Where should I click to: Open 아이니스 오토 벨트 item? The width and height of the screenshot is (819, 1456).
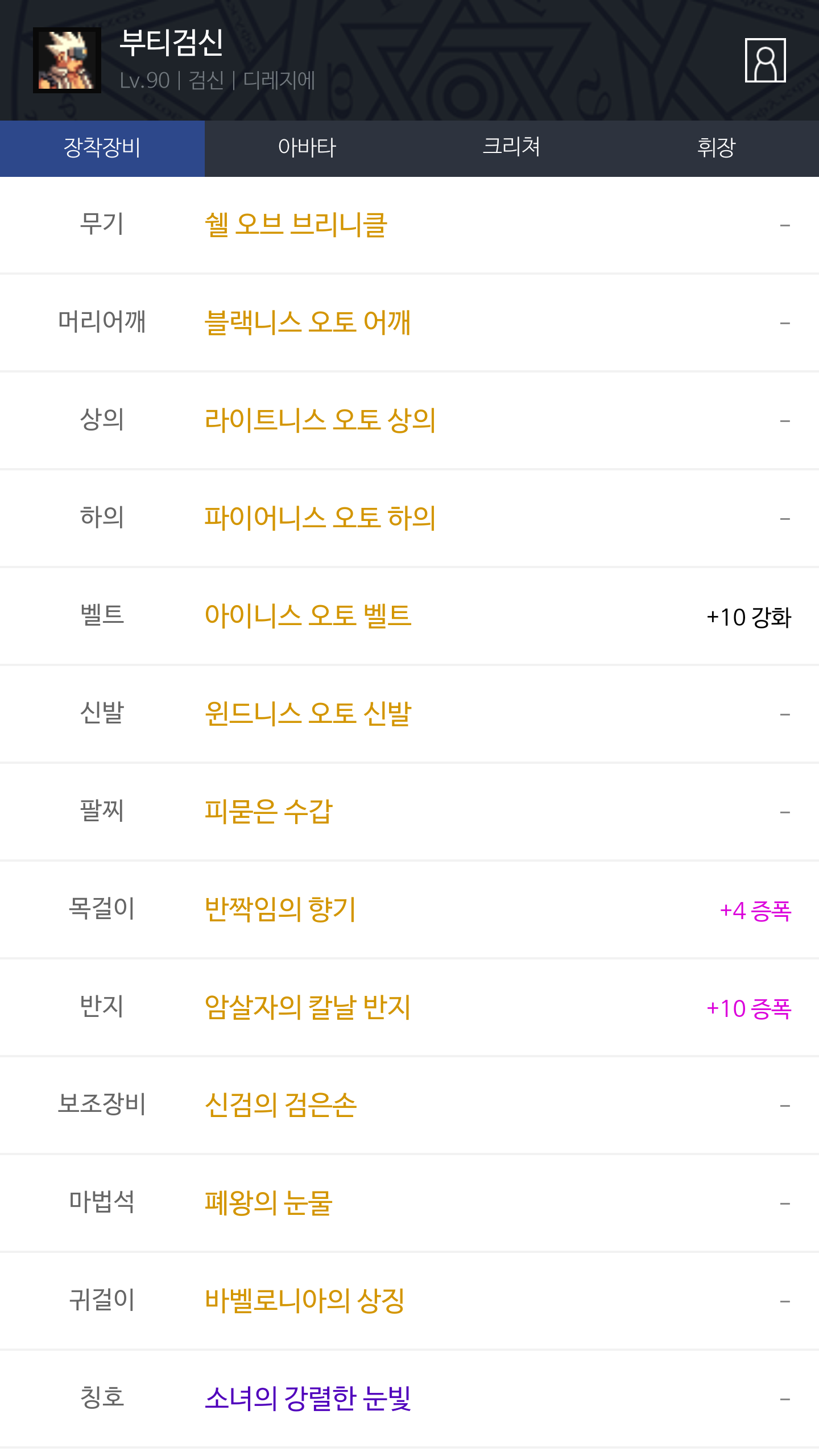308,616
